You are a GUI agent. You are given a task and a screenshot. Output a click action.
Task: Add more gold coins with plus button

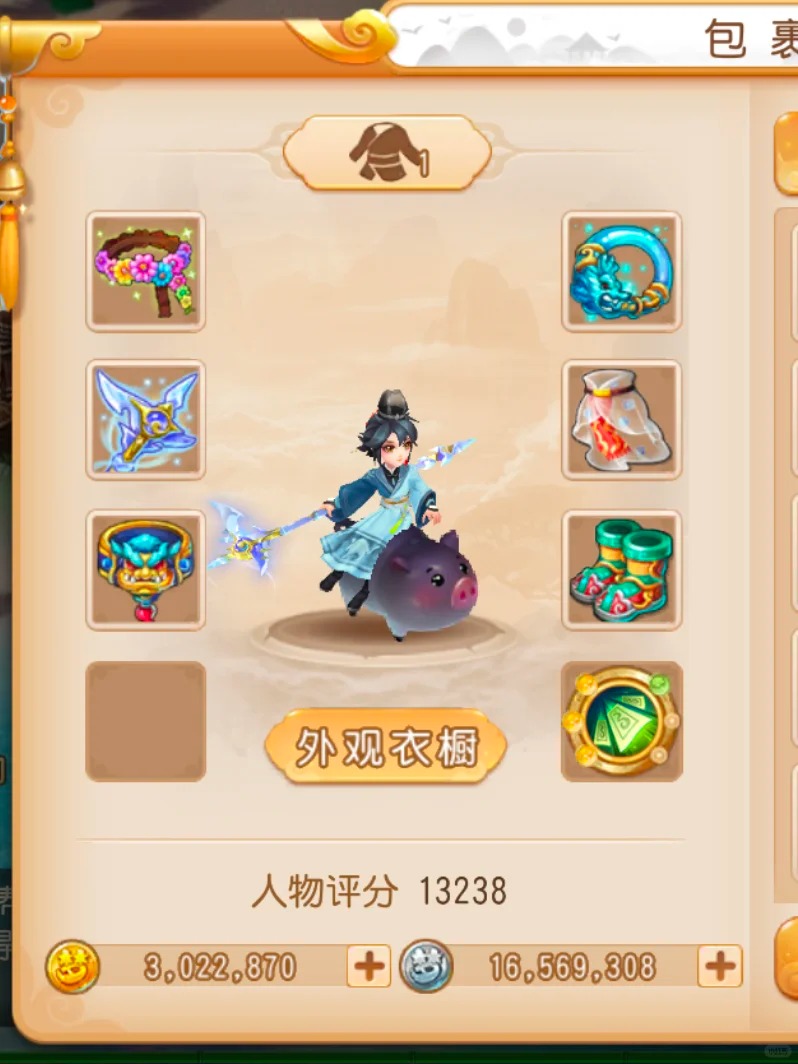(x=368, y=966)
